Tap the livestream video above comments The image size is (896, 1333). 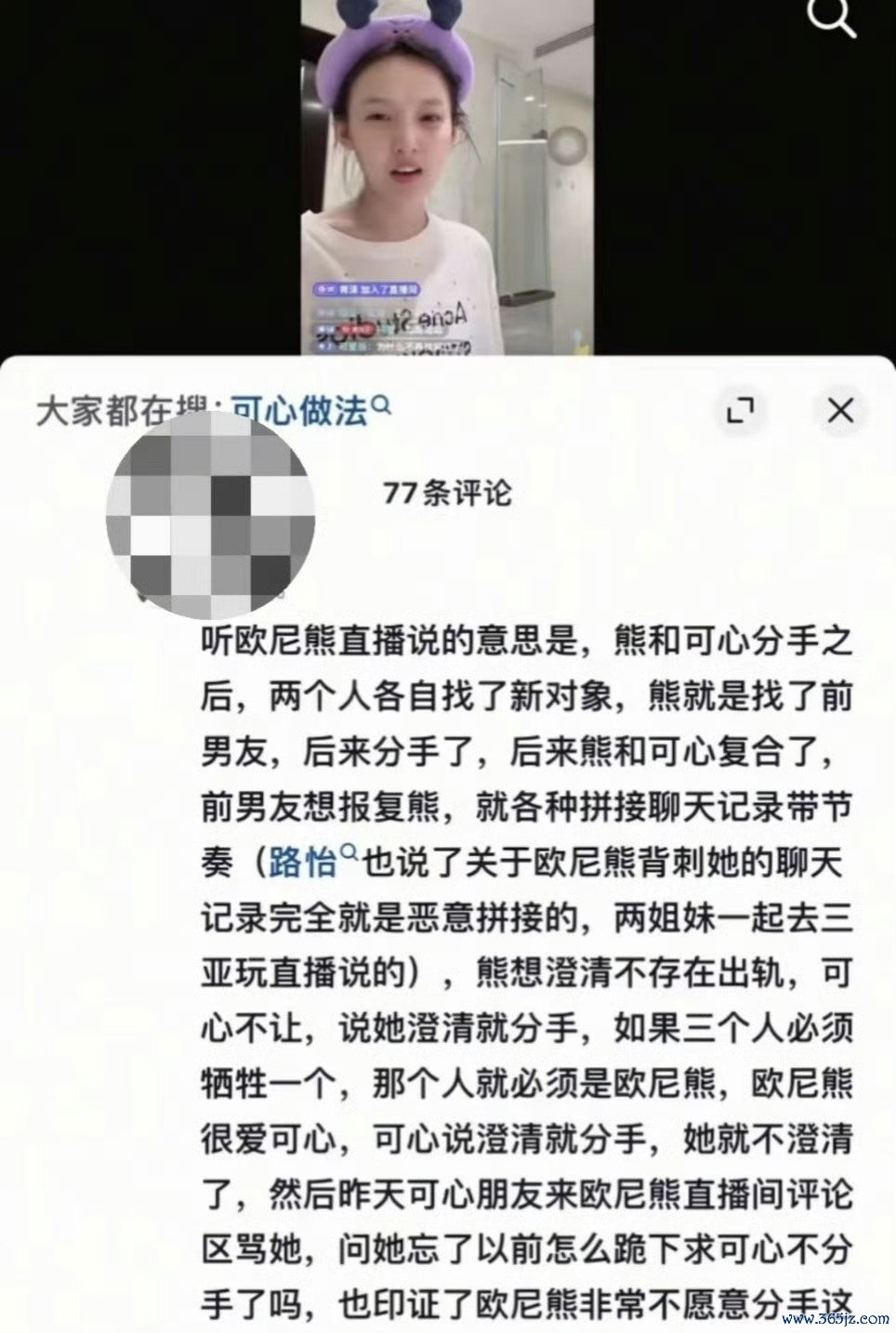[x=447, y=177]
